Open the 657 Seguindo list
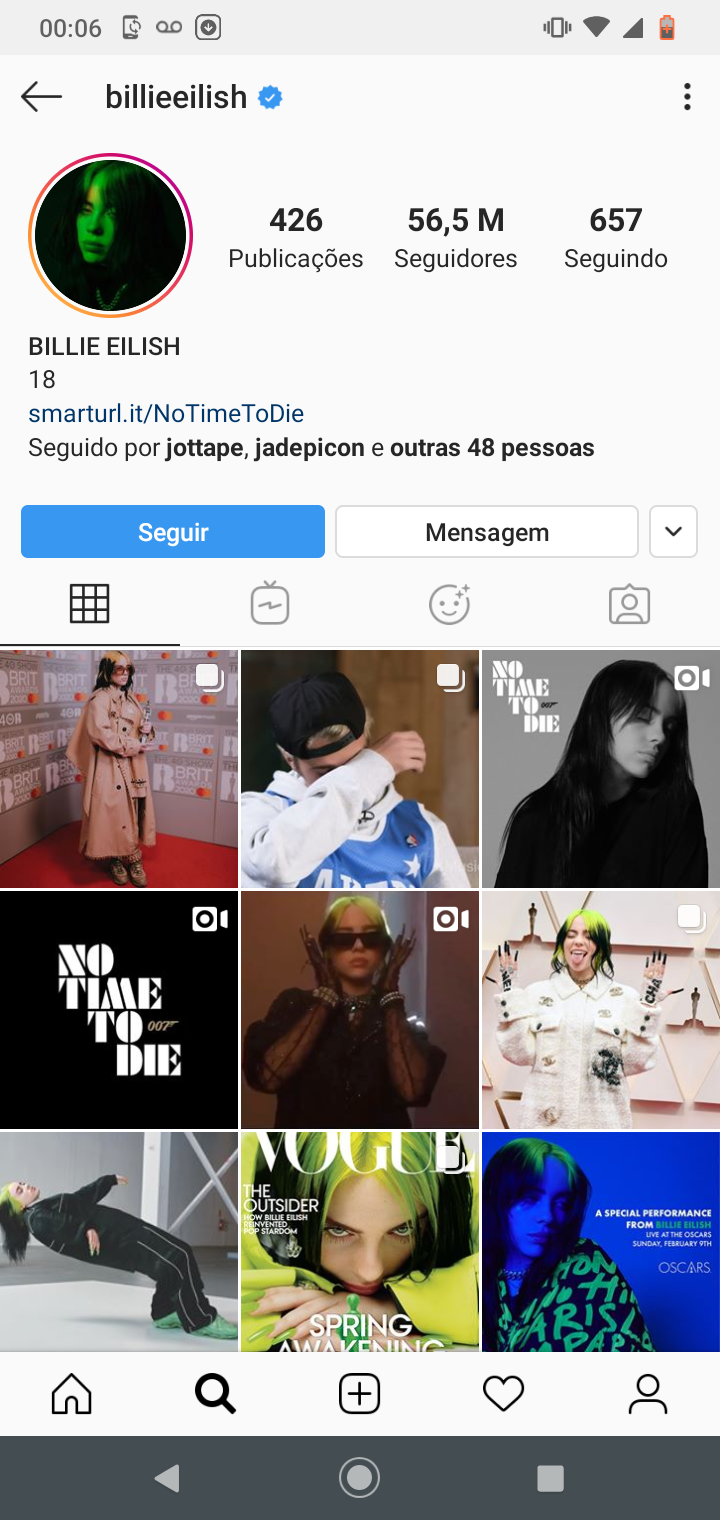The image size is (720, 1520). point(615,238)
